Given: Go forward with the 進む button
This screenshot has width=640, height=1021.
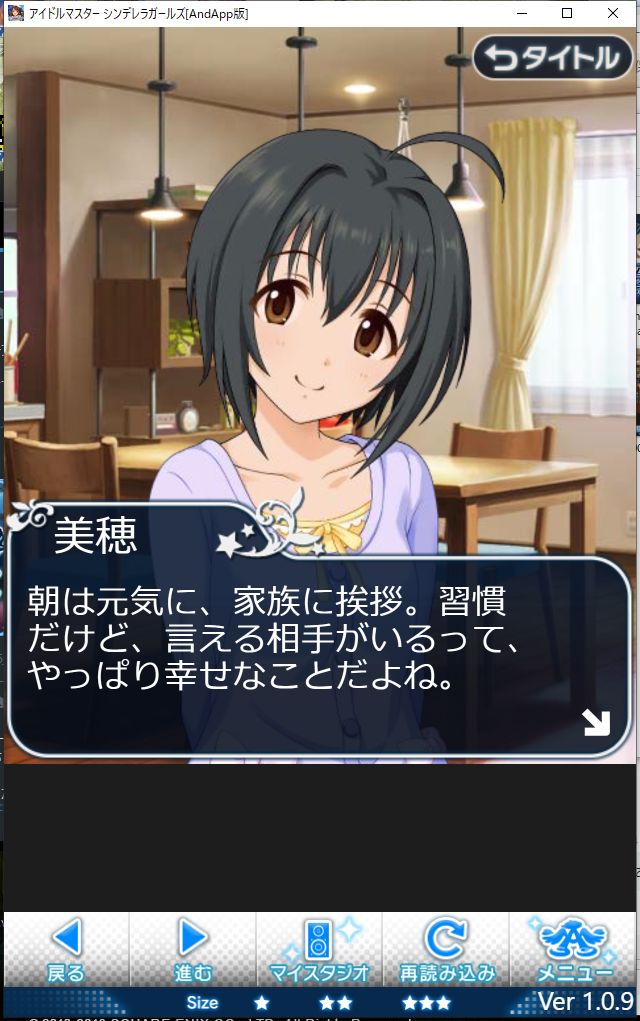Looking at the screenshot, I should pyautogui.click(x=192, y=950).
